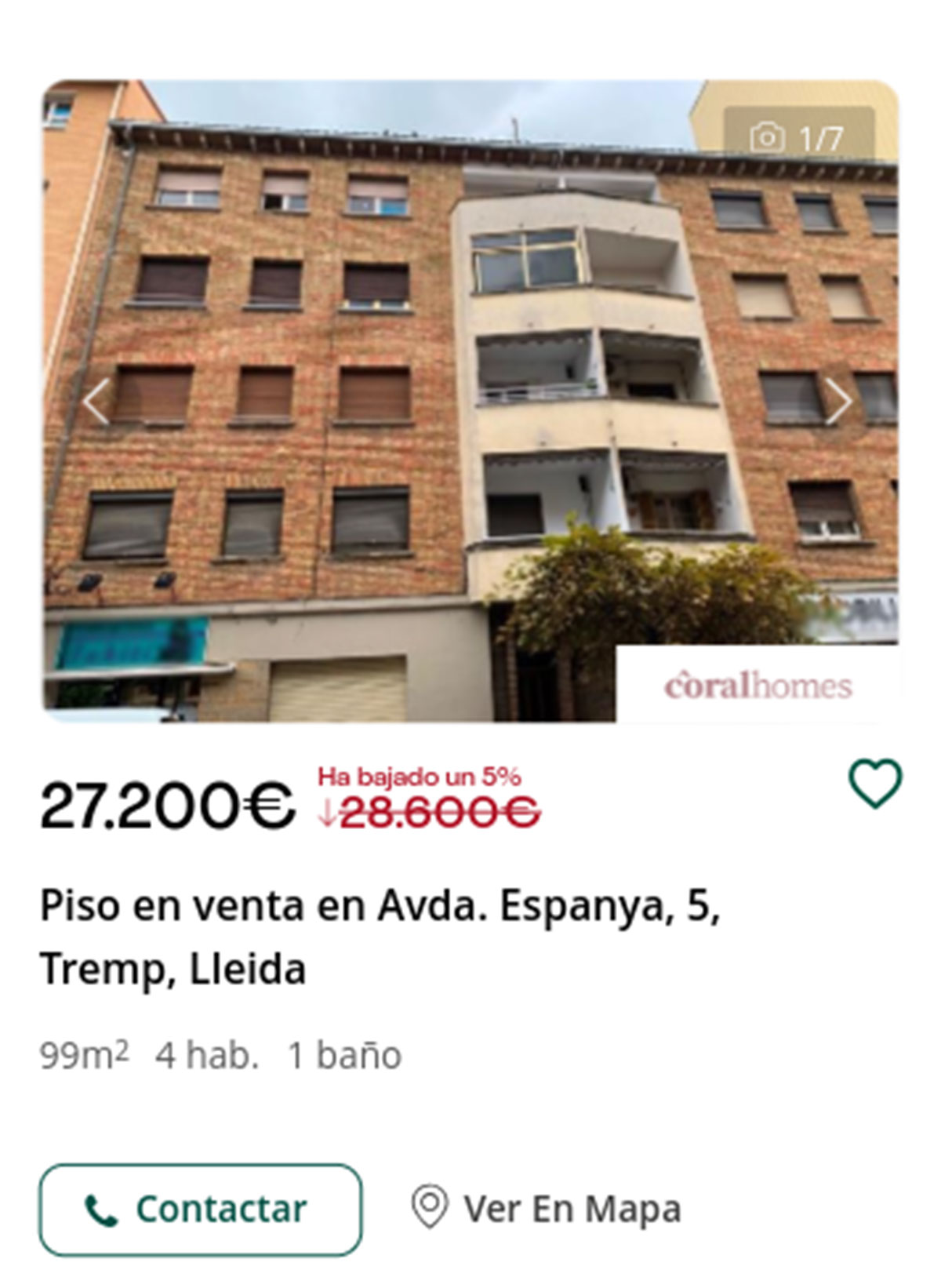Click the building facade photo
The height and width of the screenshot is (1288, 941).
[x=470, y=392]
